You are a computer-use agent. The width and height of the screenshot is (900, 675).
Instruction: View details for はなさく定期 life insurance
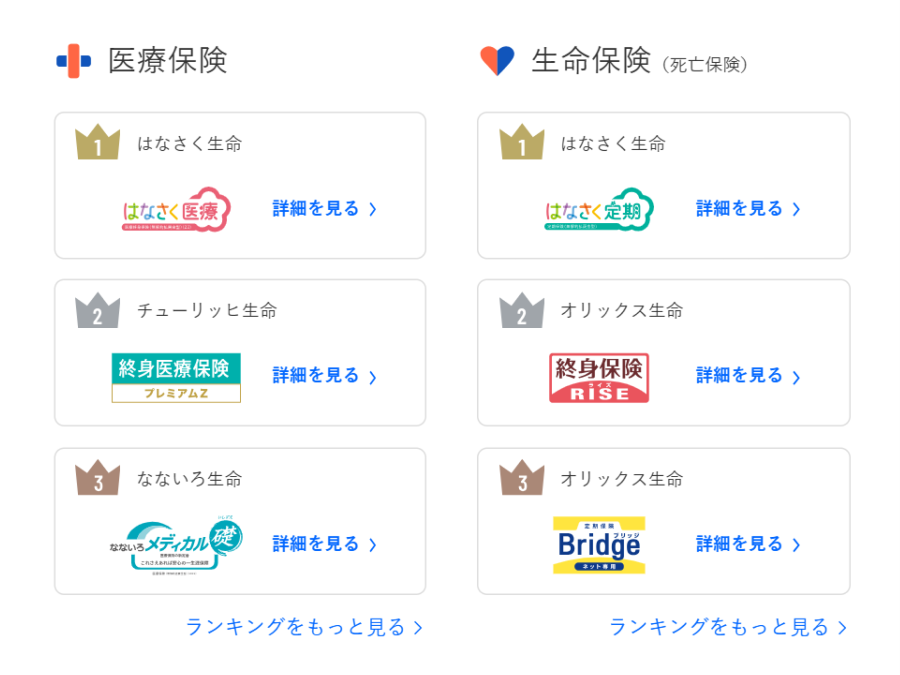[748, 209]
